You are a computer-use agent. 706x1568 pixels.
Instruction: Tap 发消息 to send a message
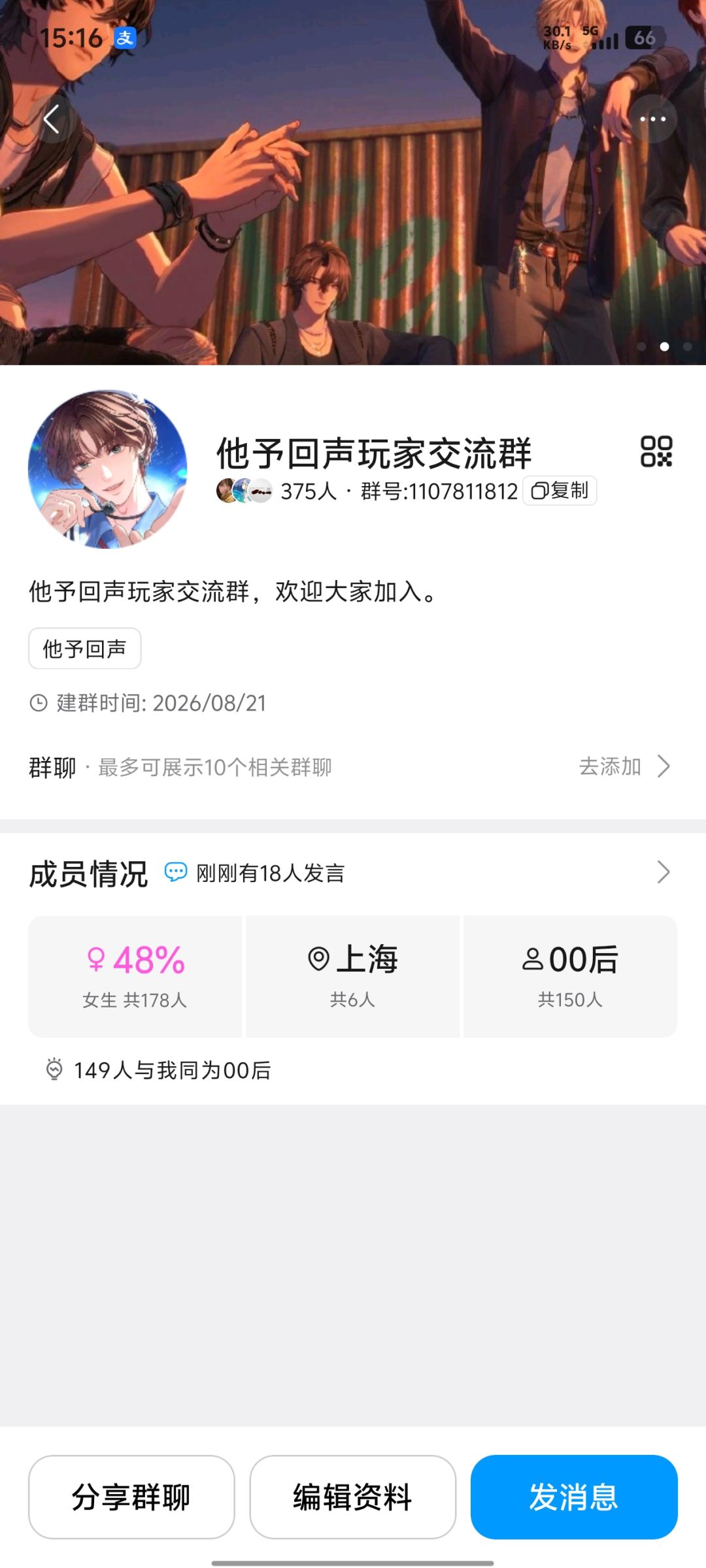(x=574, y=1497)
